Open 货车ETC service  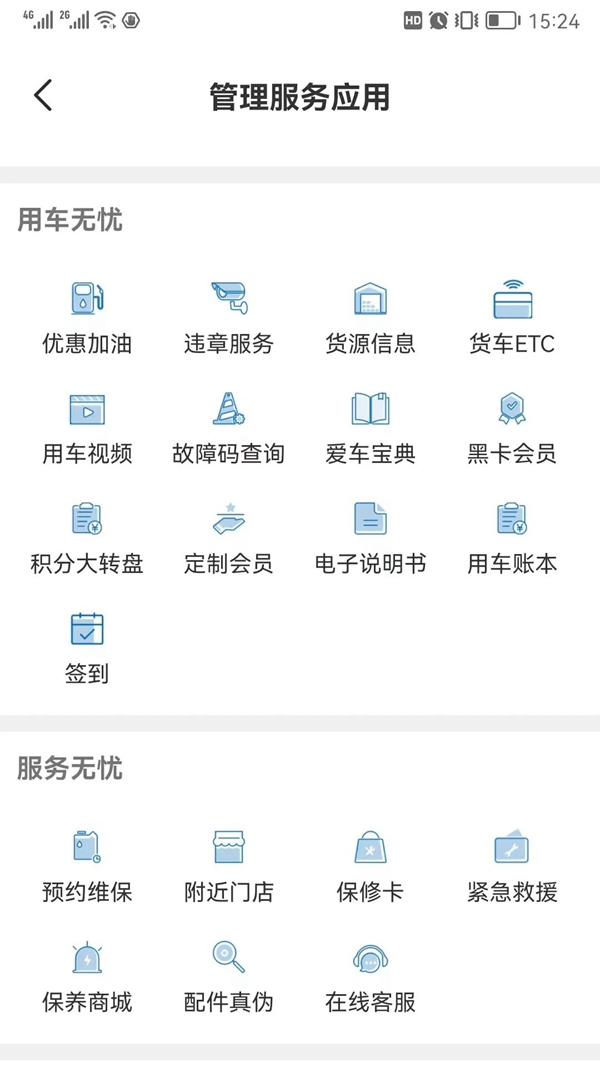[x=512, y=299]
